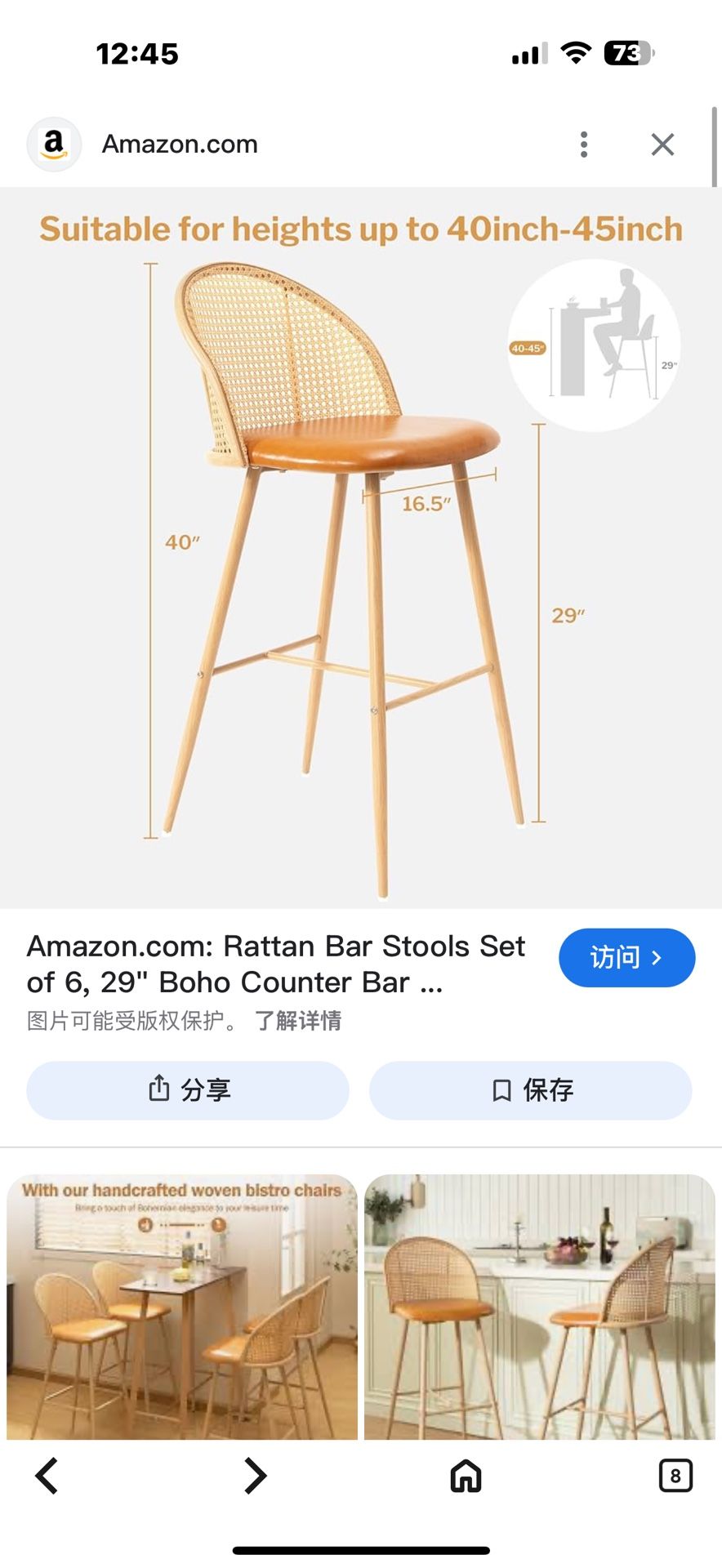Screen dimensions: 722x1568
Task: Close the image viewer with the X
Action: click(x=662, y=144)
